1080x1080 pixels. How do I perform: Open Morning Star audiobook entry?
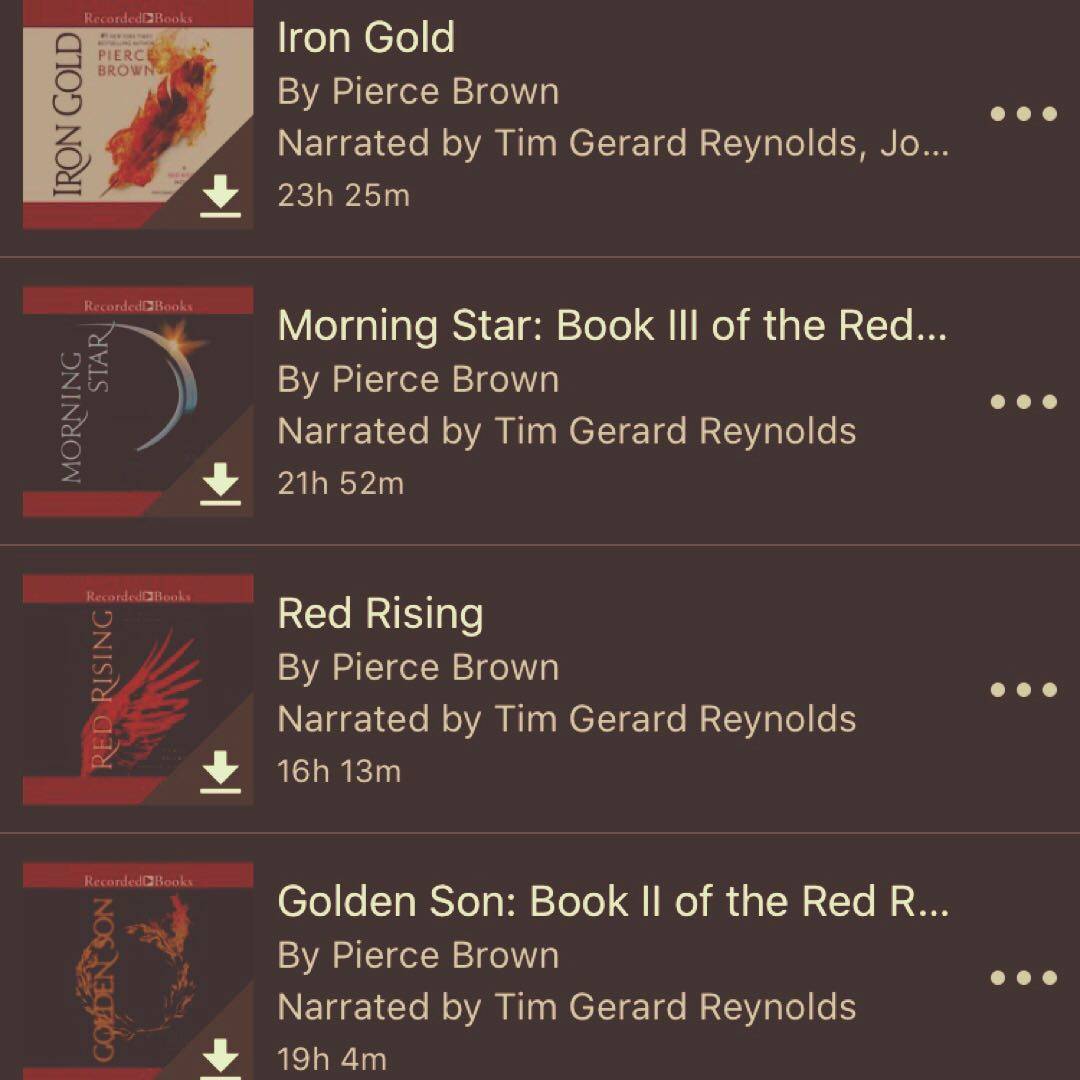(610, 326)
